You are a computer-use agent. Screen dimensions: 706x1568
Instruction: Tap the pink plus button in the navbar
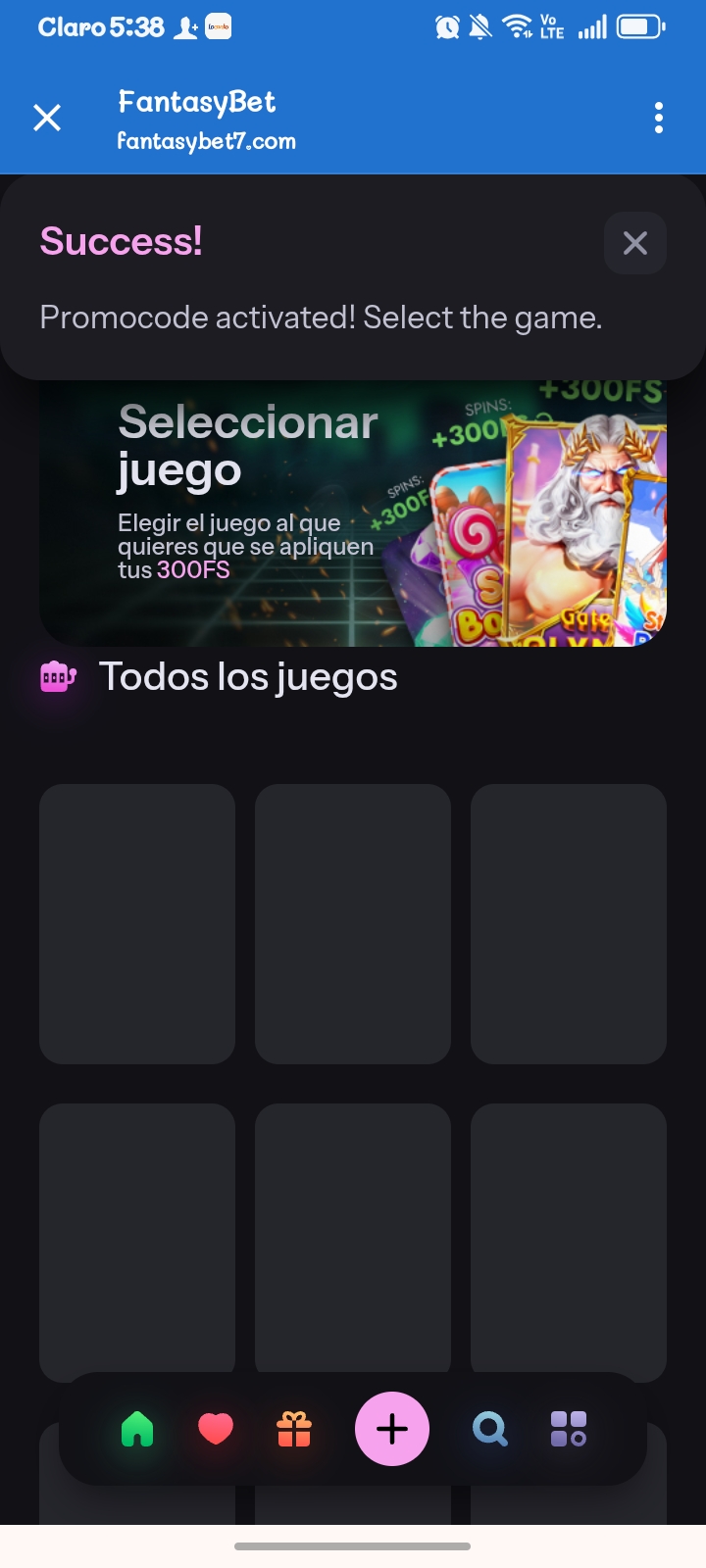tap(392, 1430)
